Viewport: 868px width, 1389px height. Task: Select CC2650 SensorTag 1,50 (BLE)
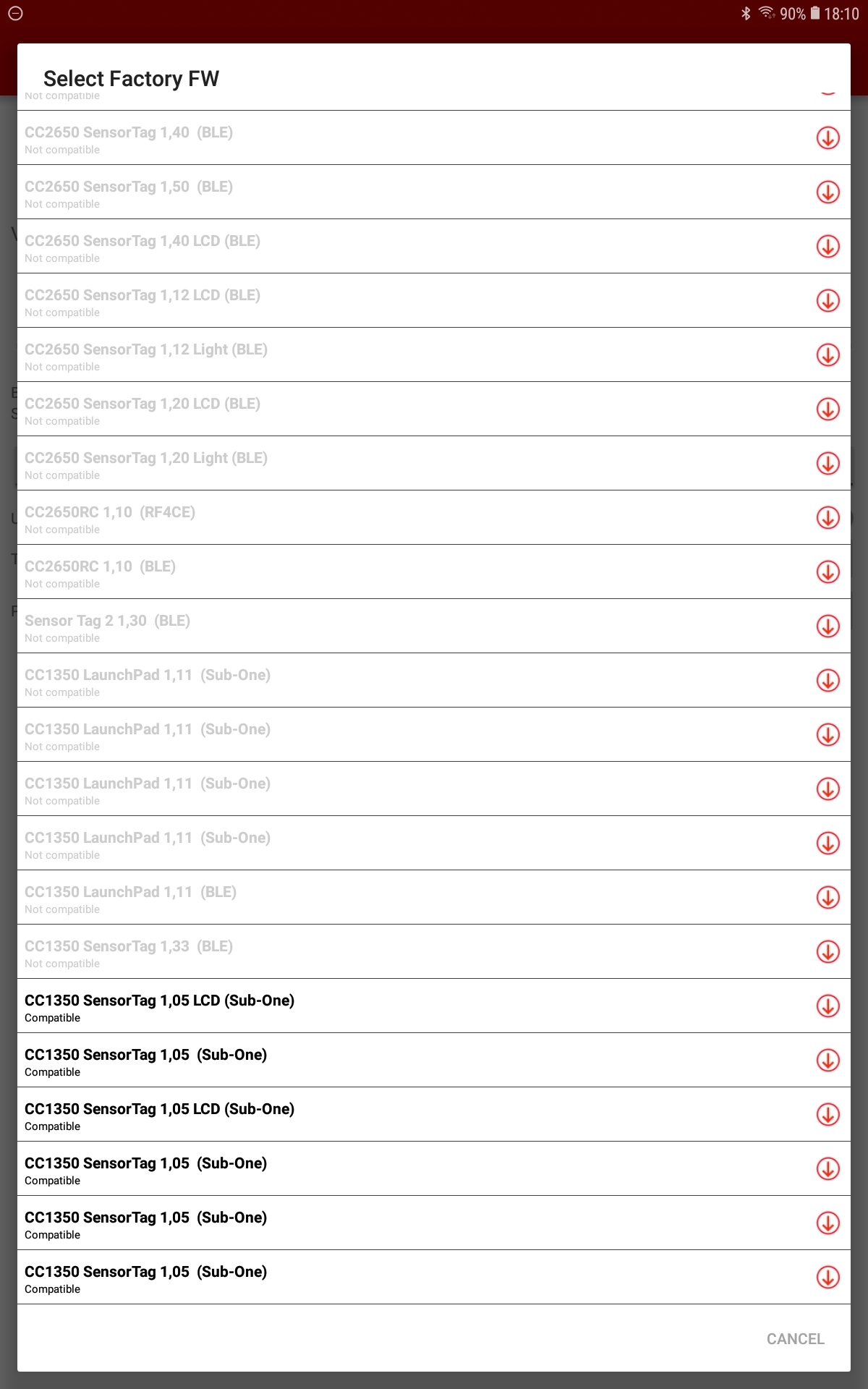[434, 192]
